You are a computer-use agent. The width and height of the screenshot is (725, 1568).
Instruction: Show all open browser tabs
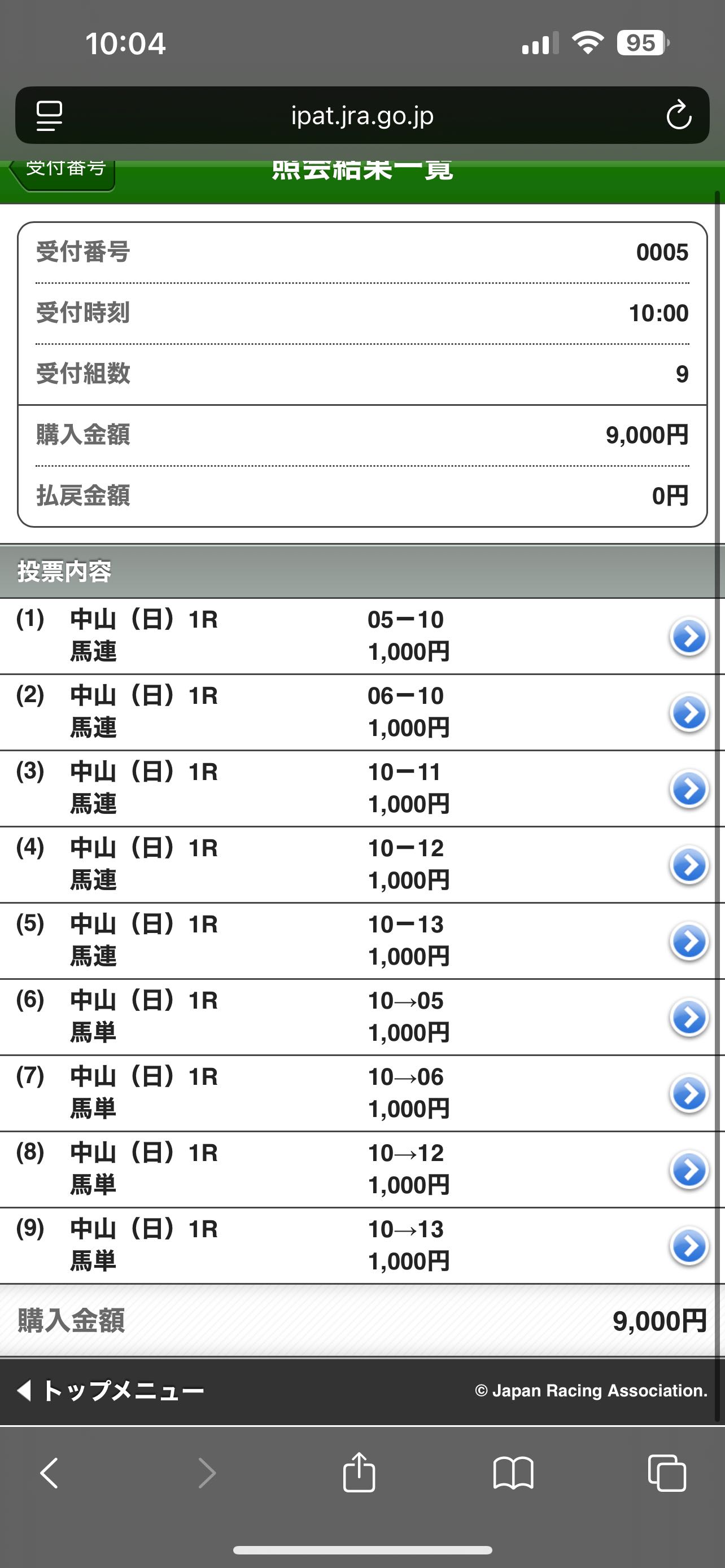click(x=667, y=1473)
